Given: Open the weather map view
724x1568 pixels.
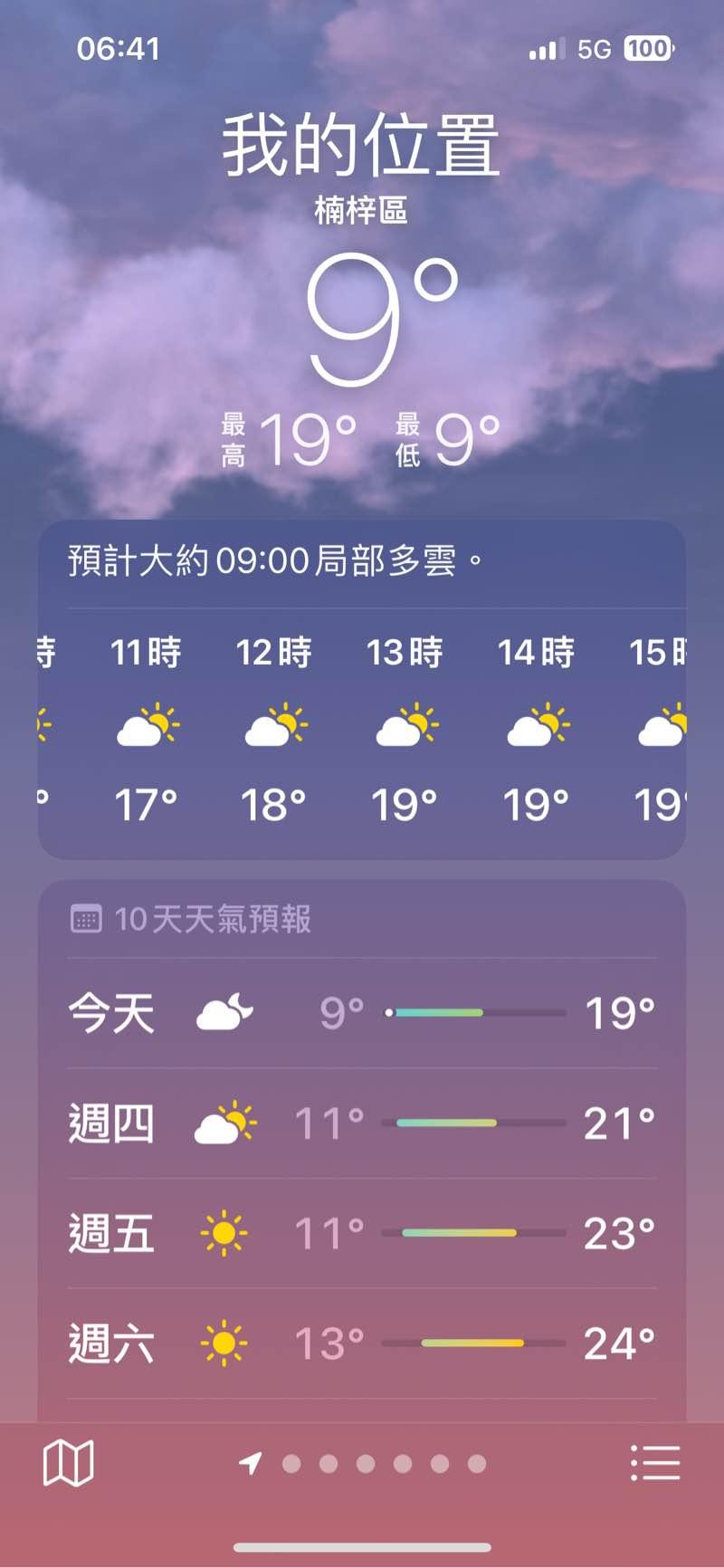Looking at the screenshot, I should coord(69,1463).
